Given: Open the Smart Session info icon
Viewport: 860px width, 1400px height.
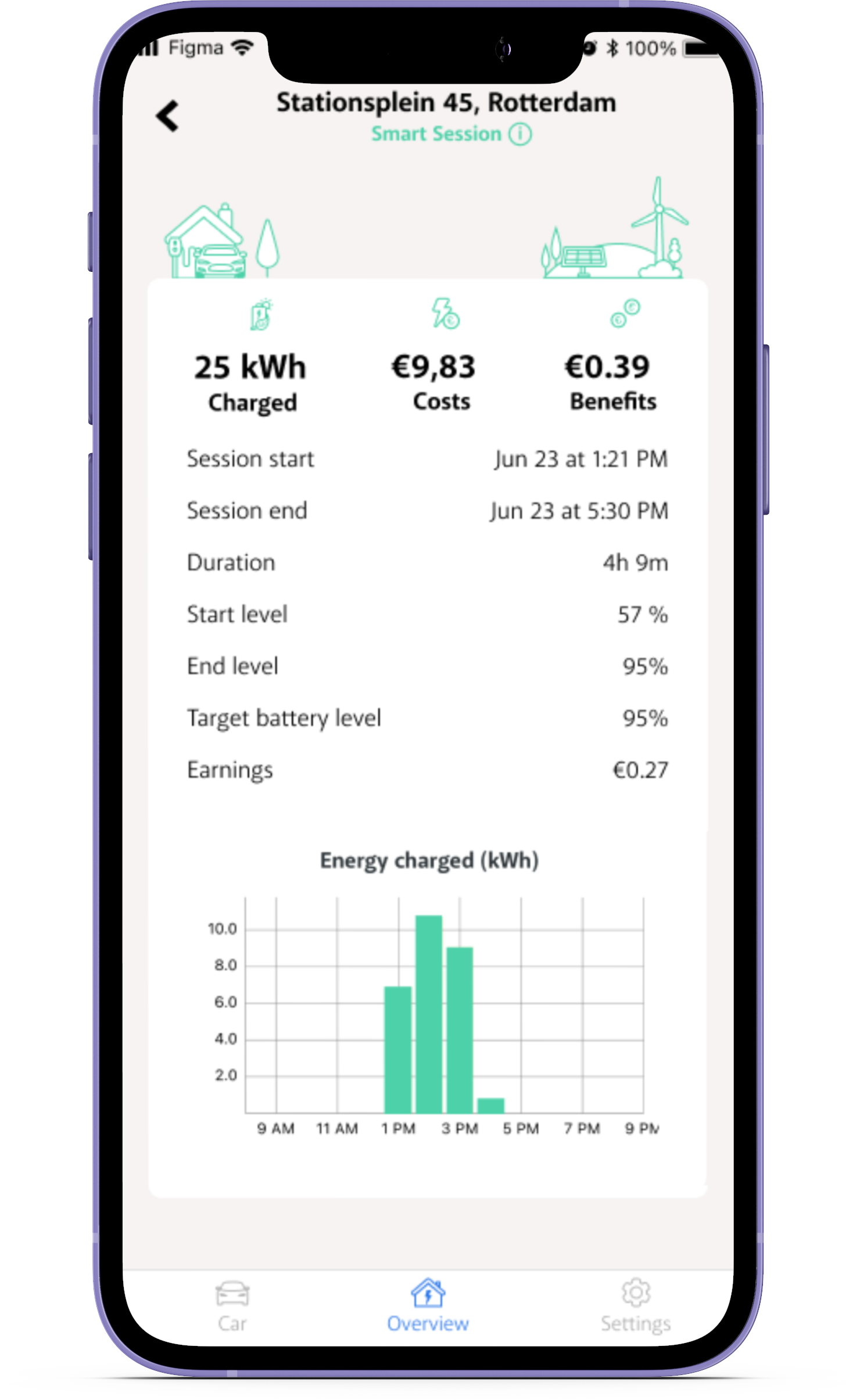Looking at the screenshot, I should [x=520, y=134].
